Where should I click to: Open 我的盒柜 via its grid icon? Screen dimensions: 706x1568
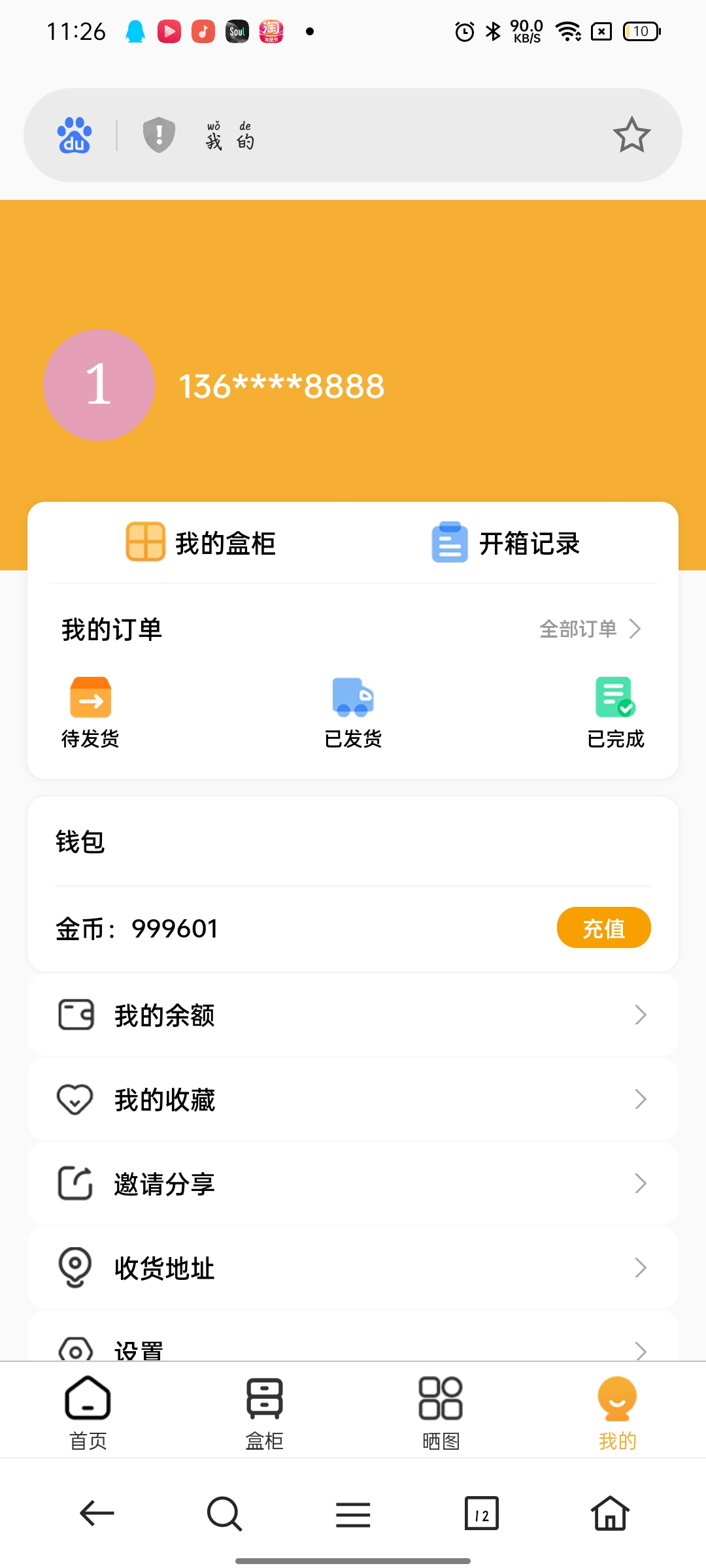coord(145,542)
